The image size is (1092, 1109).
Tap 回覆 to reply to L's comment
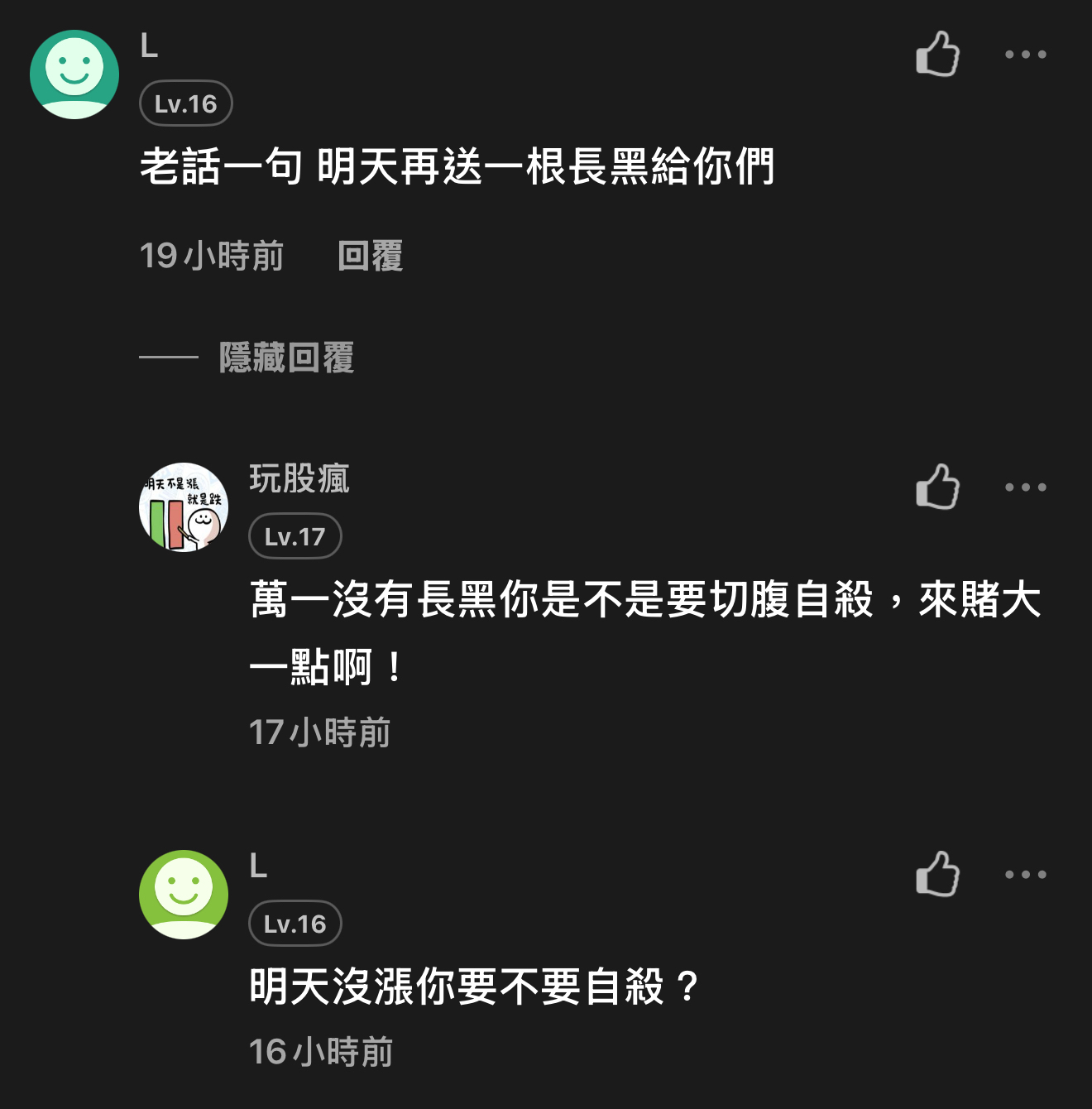click(370, 256)
